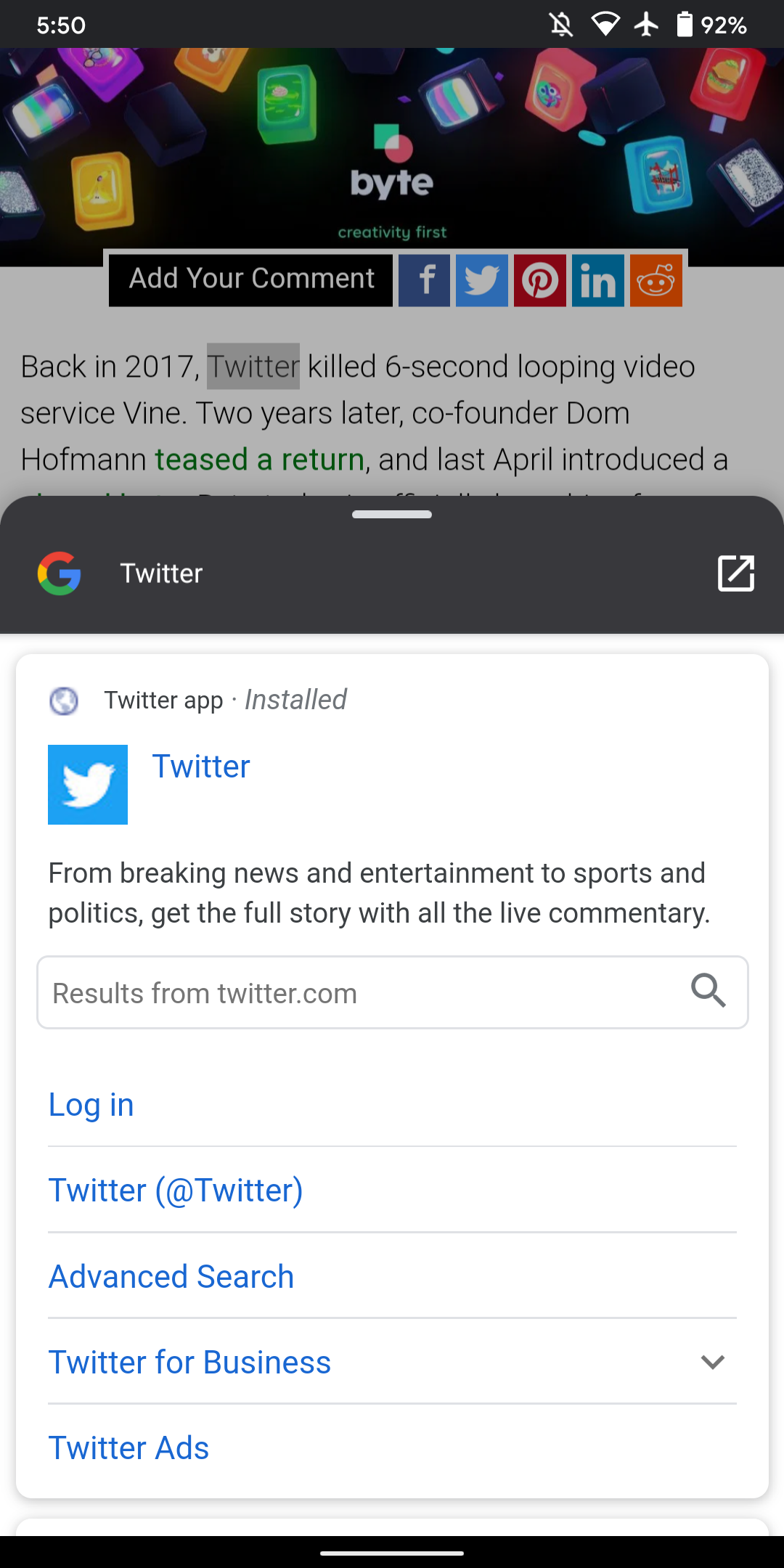Share the article on LinkedIn
This screenshot has width=784, height=1568.
pos(597,280)
